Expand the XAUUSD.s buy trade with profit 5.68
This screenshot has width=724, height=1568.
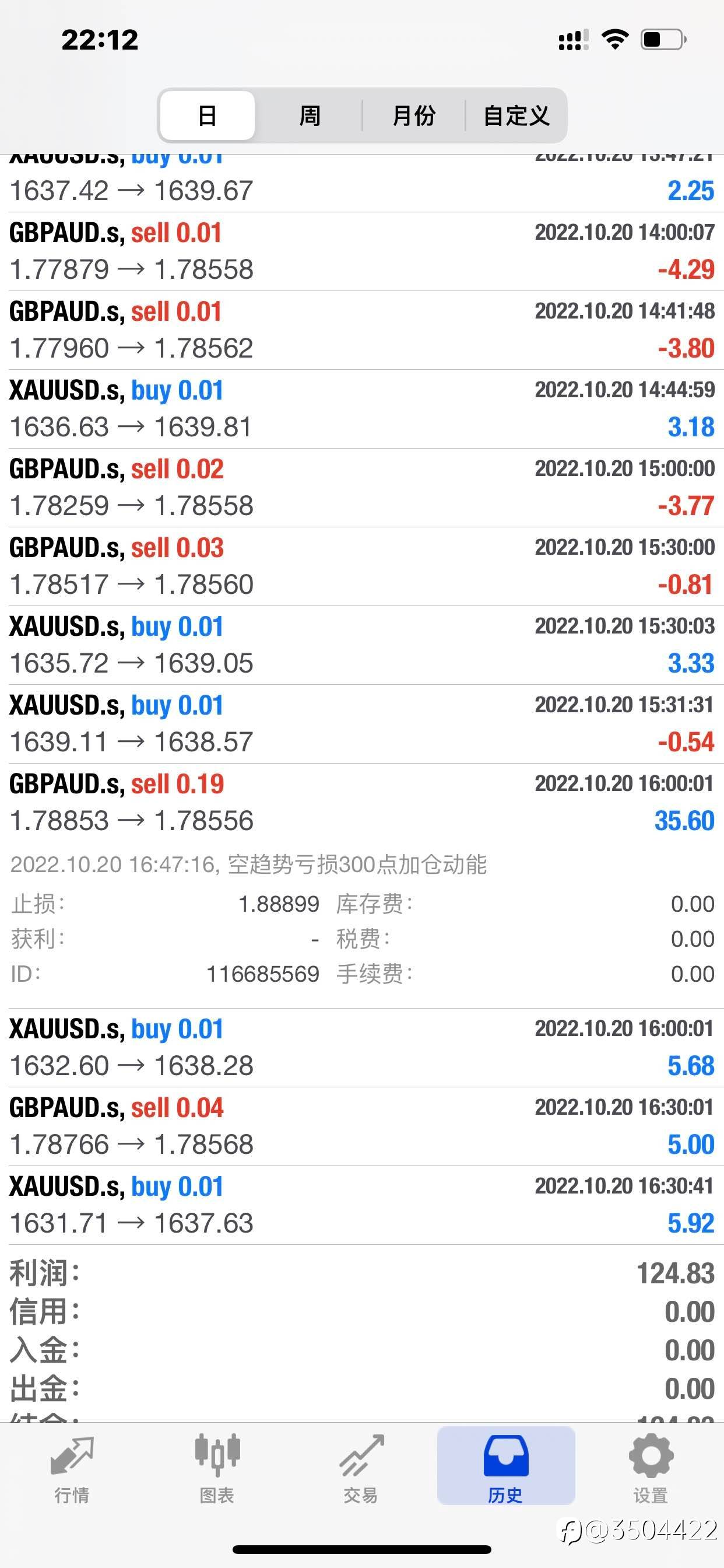click(x=362, y=1048)
